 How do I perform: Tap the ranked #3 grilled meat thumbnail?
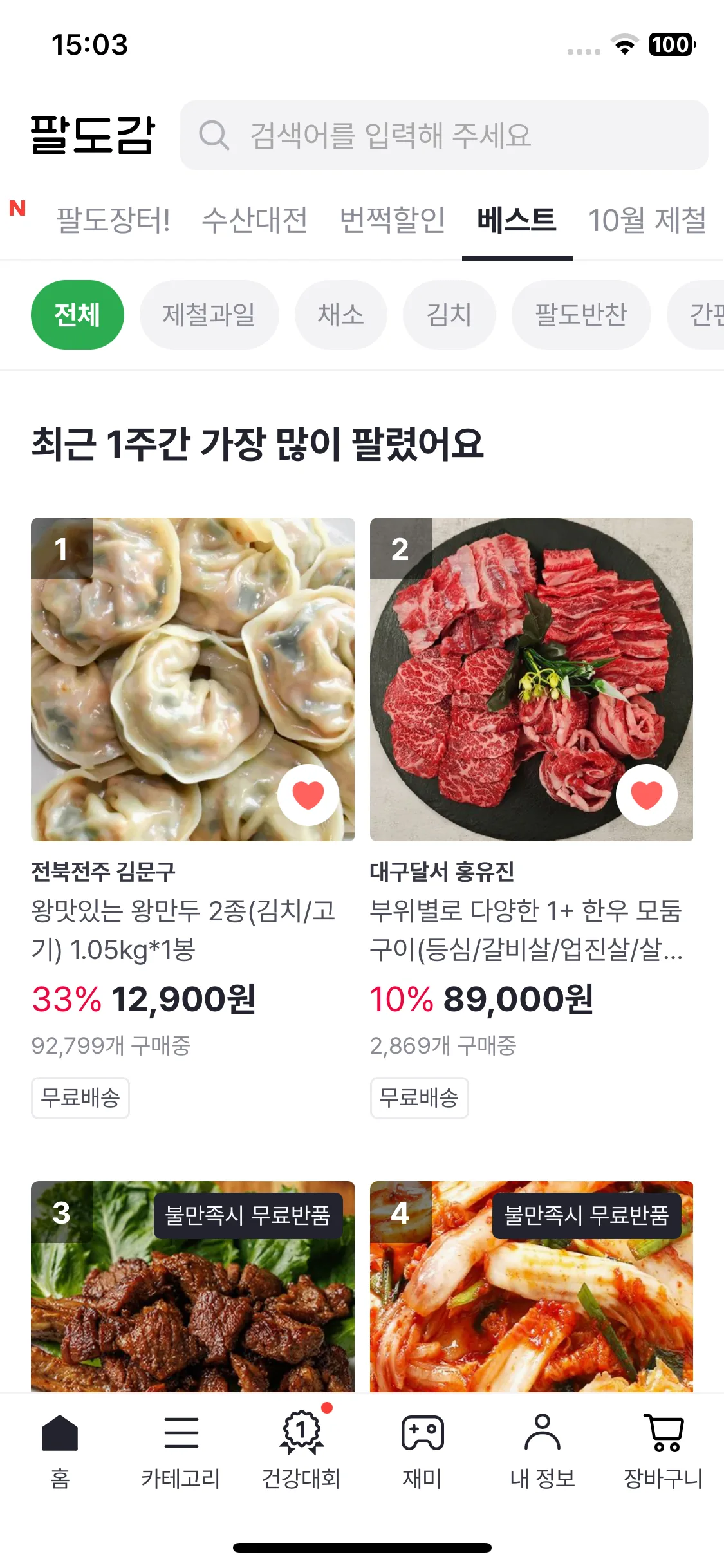pos(192,1307)
